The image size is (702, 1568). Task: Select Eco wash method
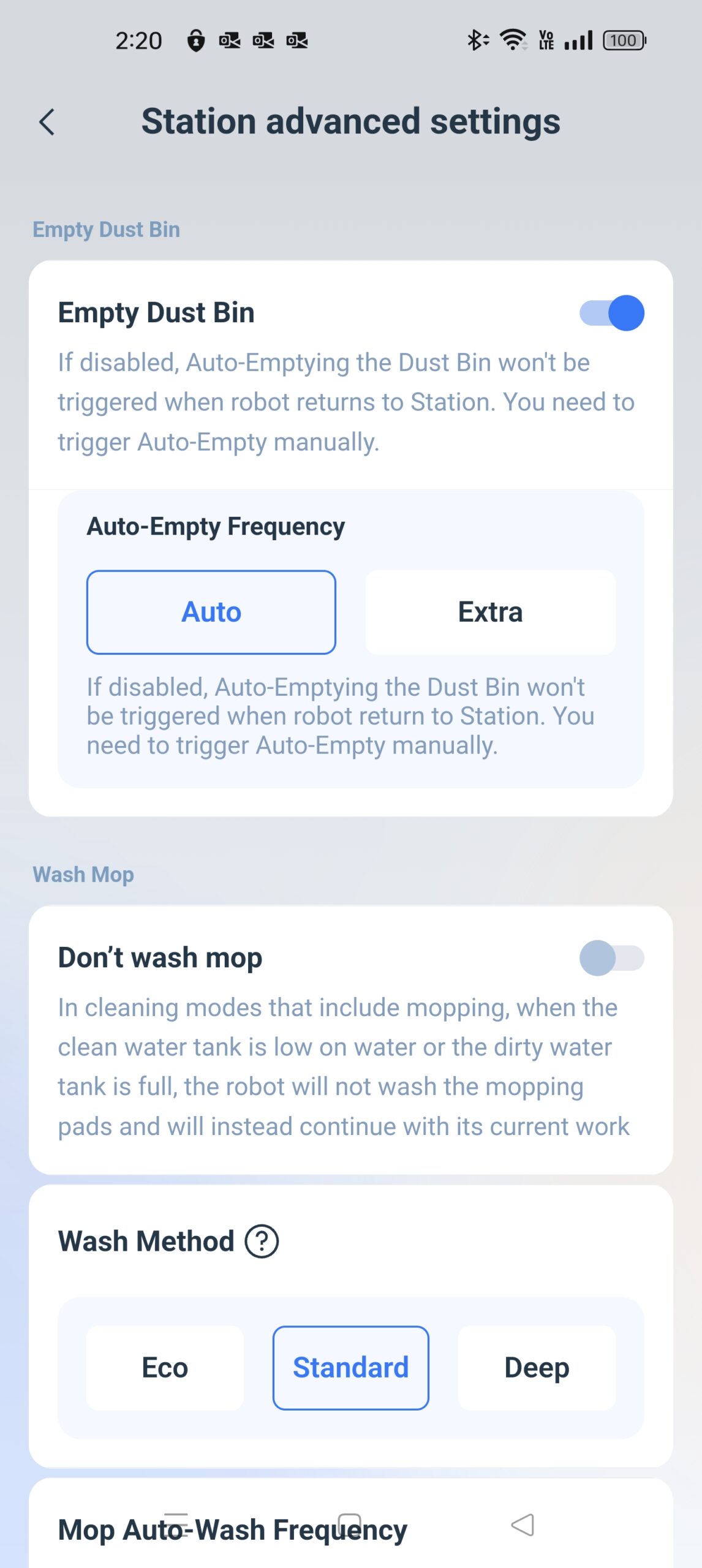[165, 1368]
